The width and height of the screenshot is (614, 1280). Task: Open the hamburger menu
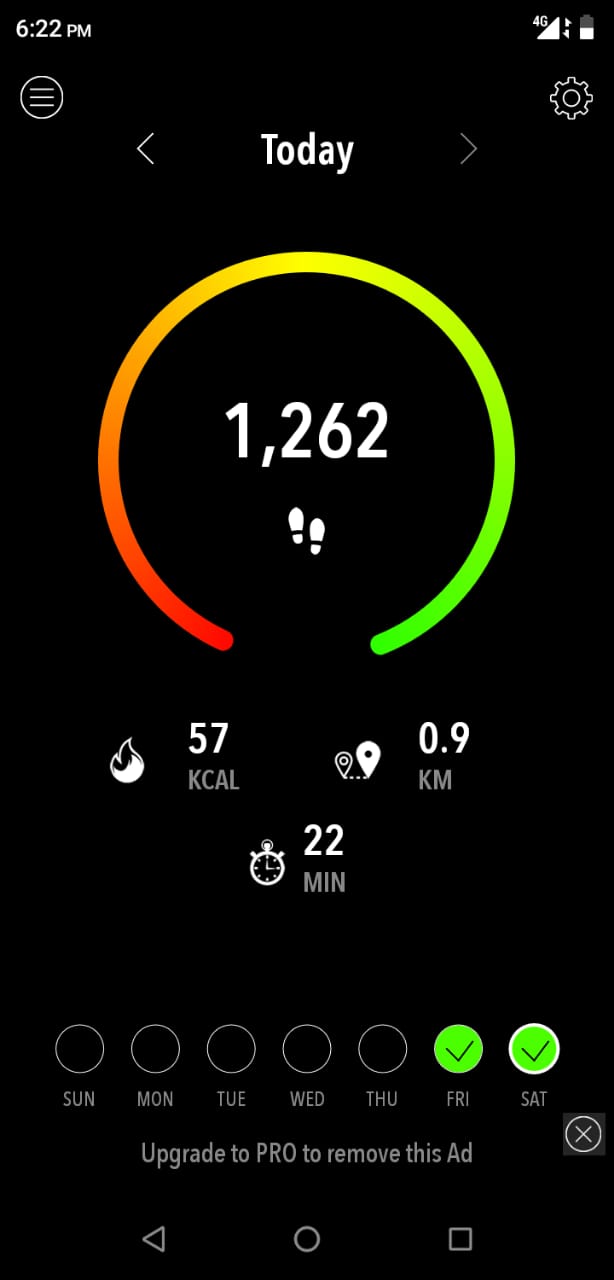42,98
